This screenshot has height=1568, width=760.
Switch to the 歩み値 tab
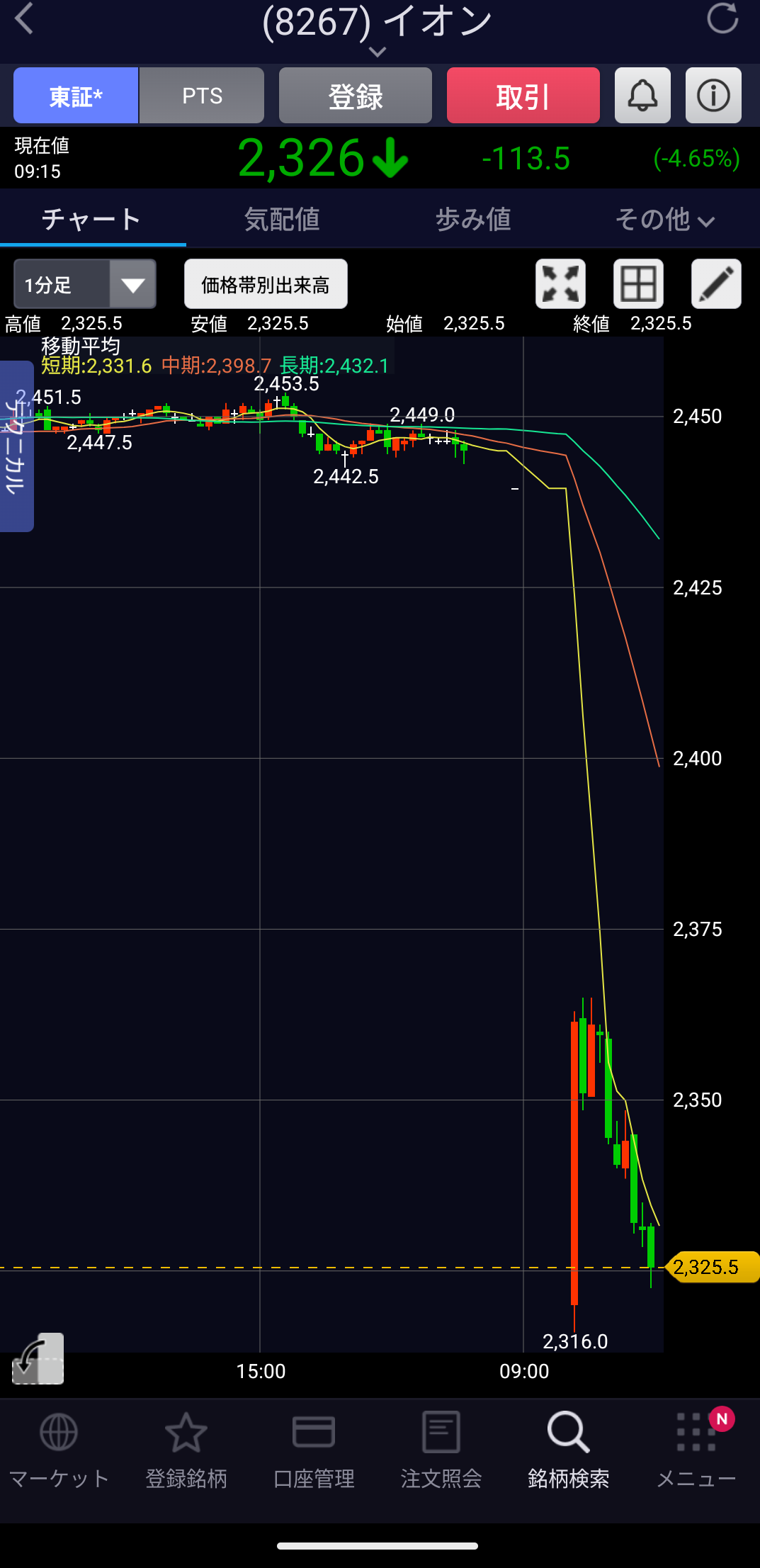(x=473, y=220)
